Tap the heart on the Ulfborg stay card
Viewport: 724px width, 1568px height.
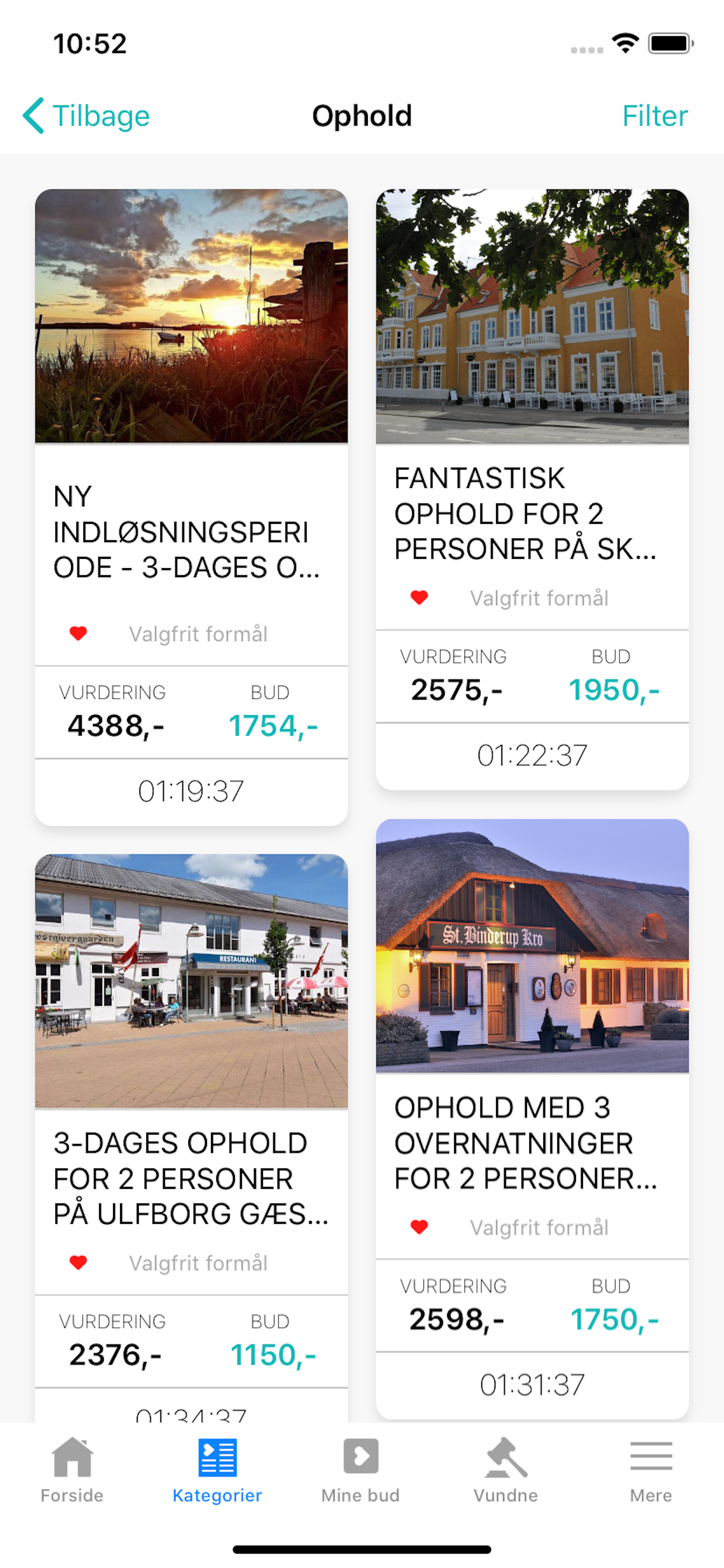(x=78, y=1262)
